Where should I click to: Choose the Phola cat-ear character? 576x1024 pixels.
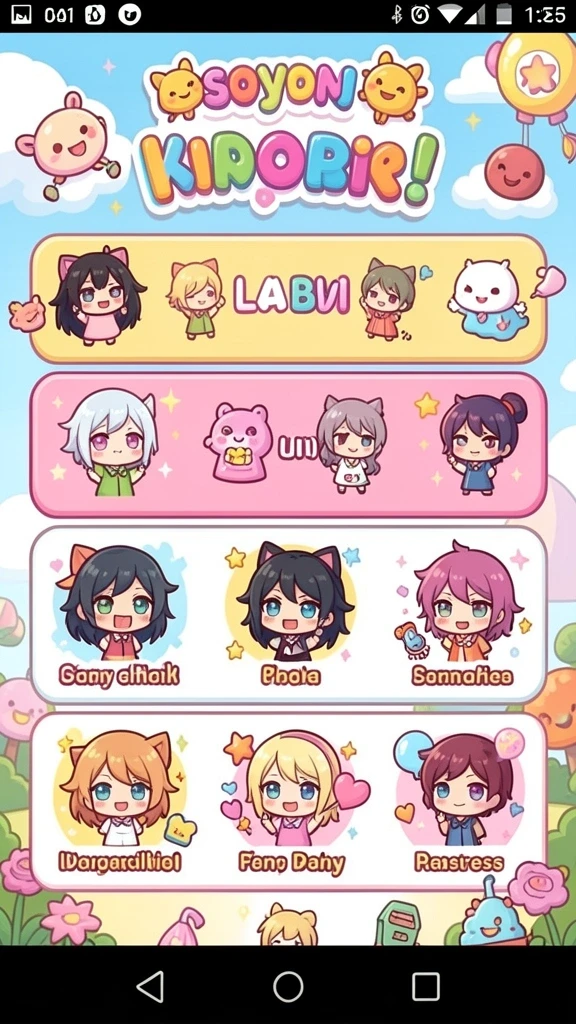click(x=291, y=614)
